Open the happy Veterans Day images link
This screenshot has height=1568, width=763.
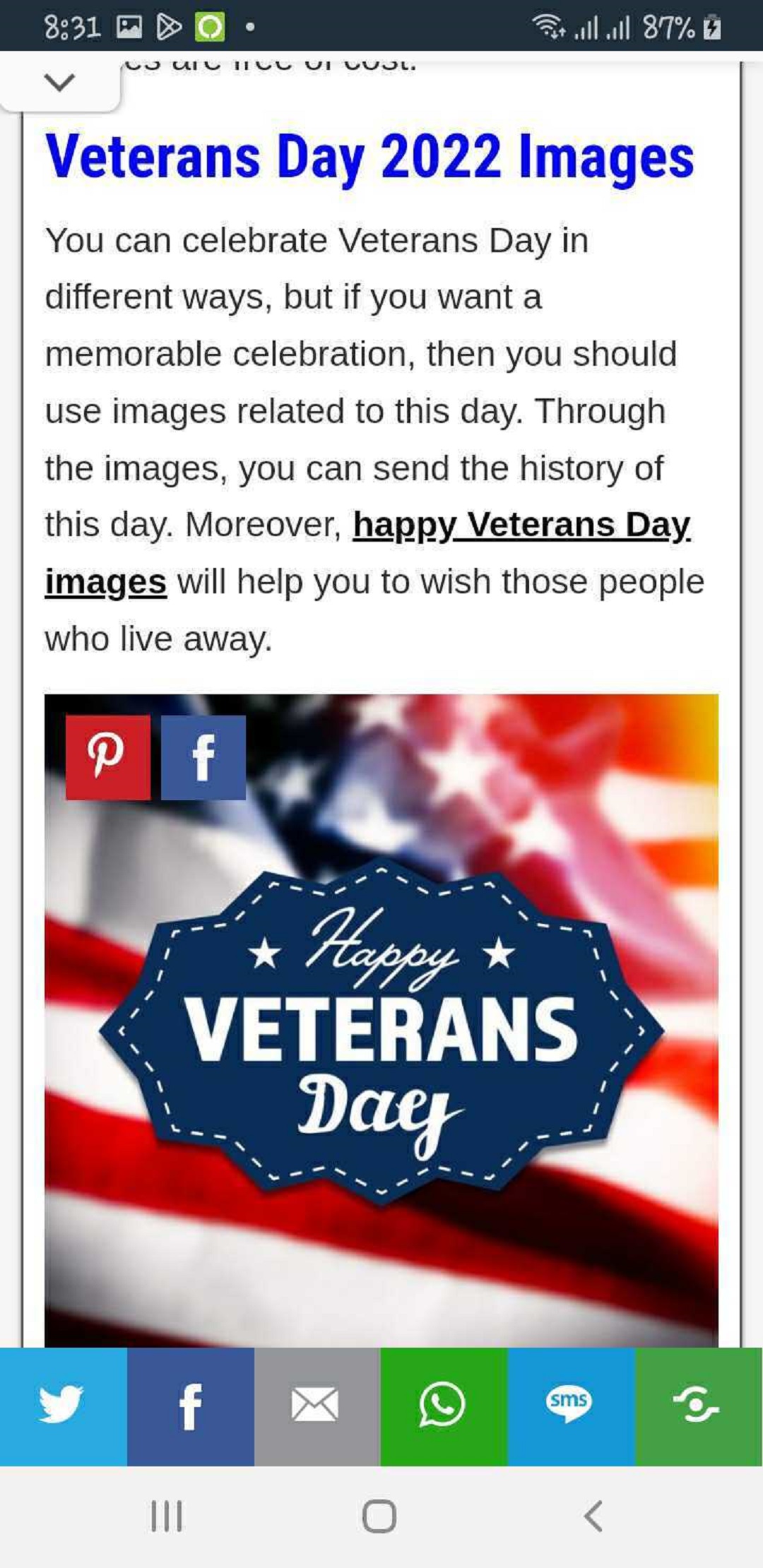(x=521, y=525)
